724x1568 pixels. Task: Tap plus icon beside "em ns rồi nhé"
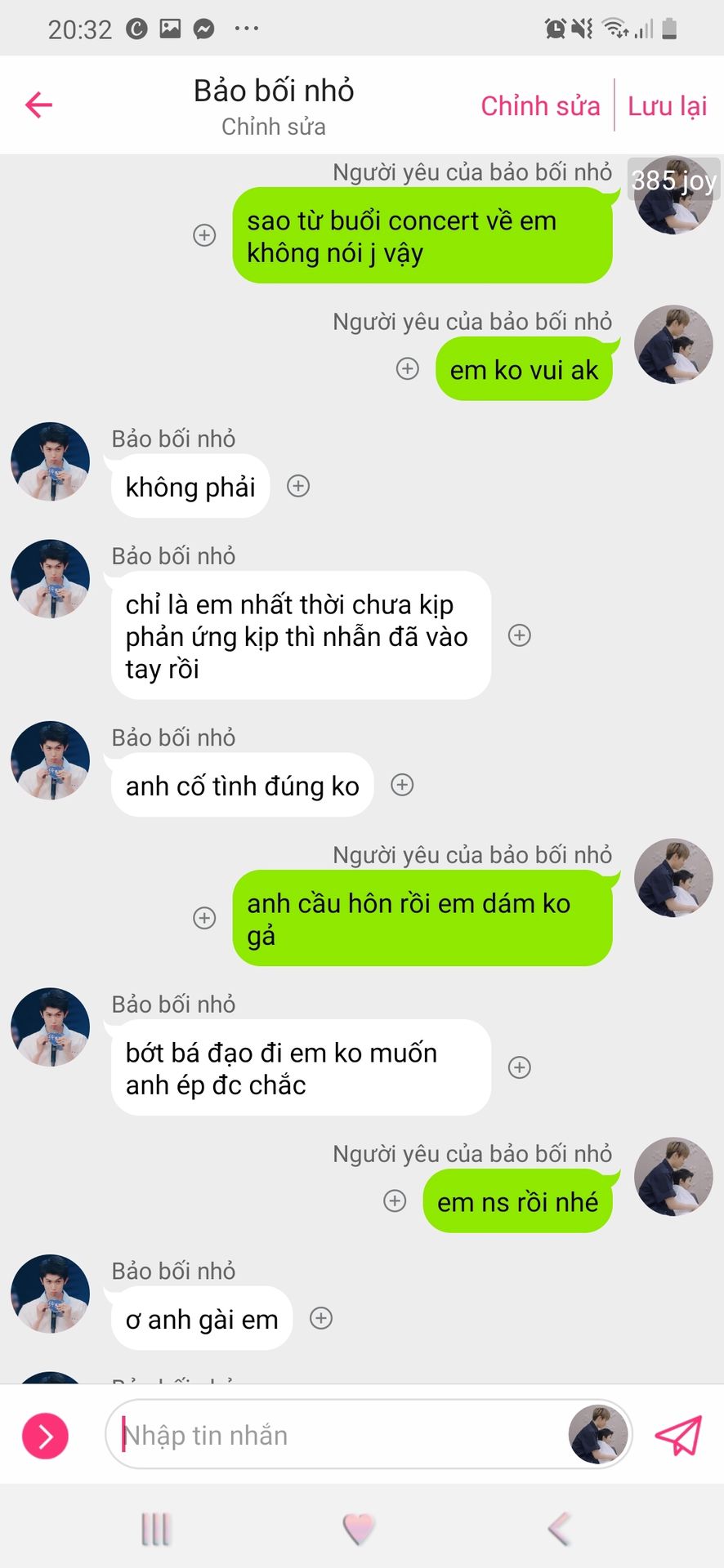[x=395, y=1201]
